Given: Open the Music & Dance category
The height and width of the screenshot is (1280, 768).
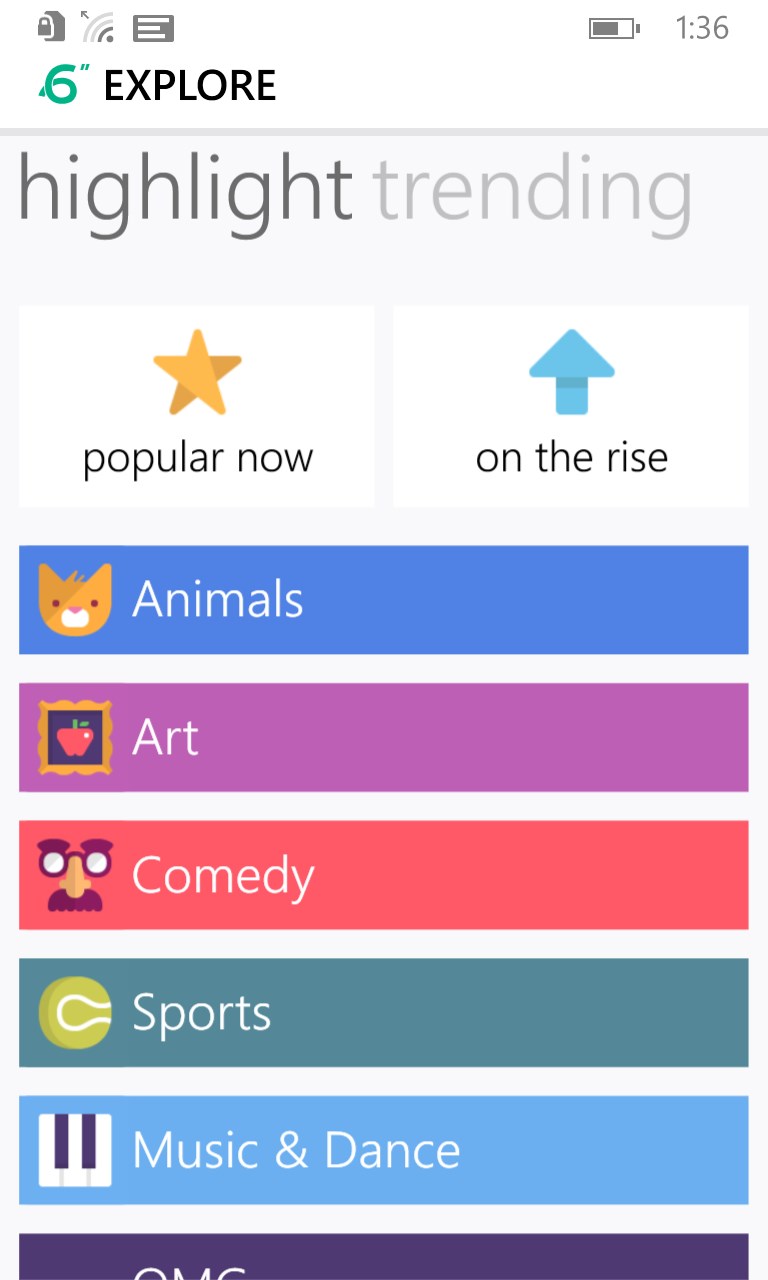Looking at the screenshot, I should pyautogui.click(x=384, y=1150).
